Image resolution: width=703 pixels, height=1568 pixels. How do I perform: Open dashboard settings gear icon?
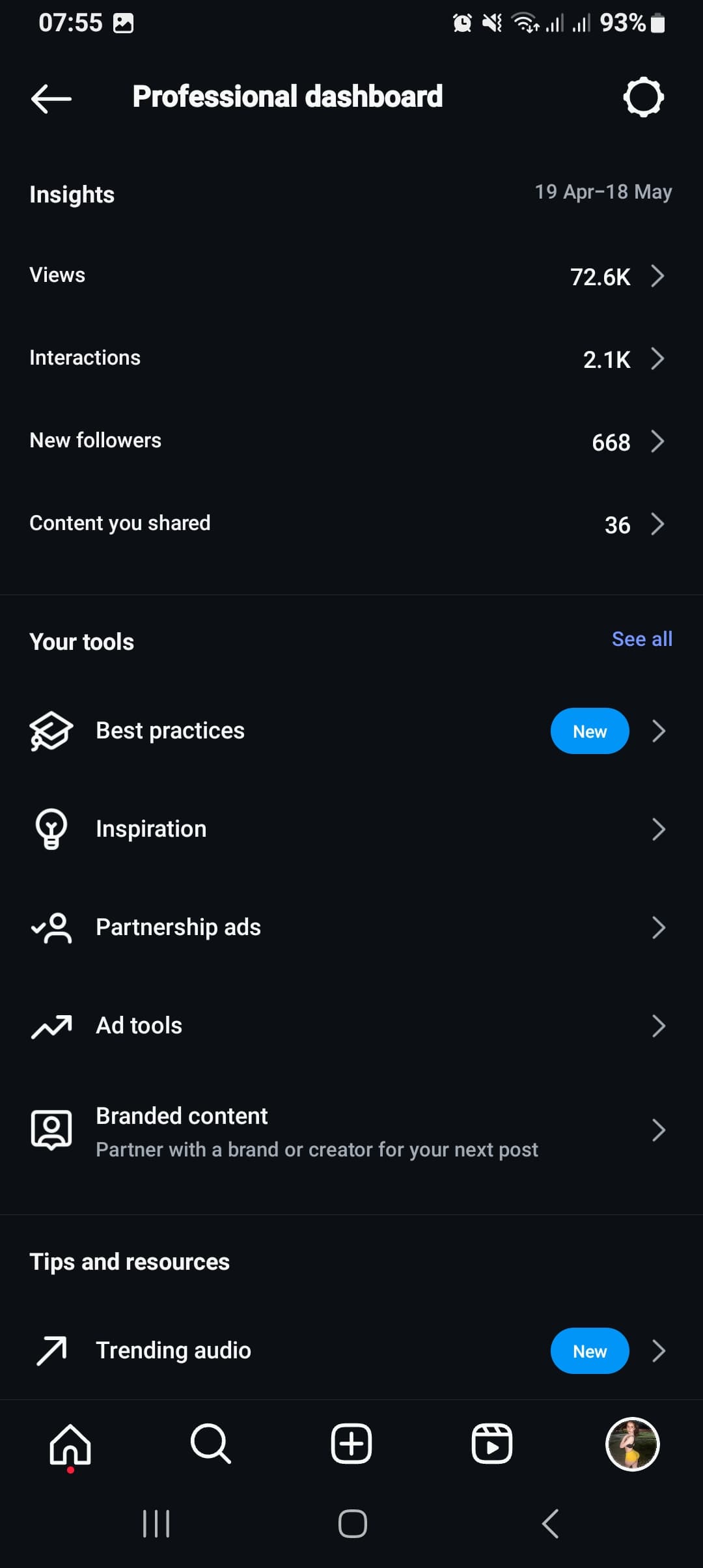[643, 97]
